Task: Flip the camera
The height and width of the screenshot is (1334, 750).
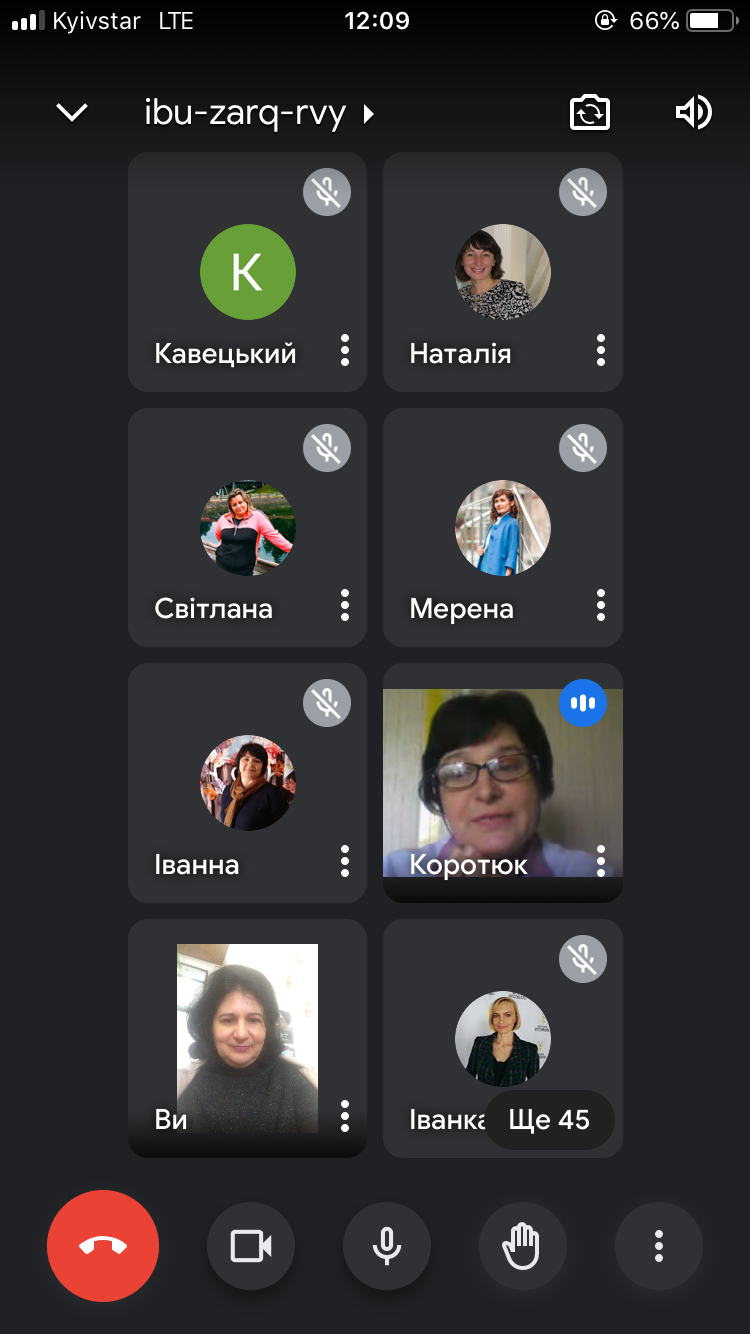Action: tap(590, 113)
